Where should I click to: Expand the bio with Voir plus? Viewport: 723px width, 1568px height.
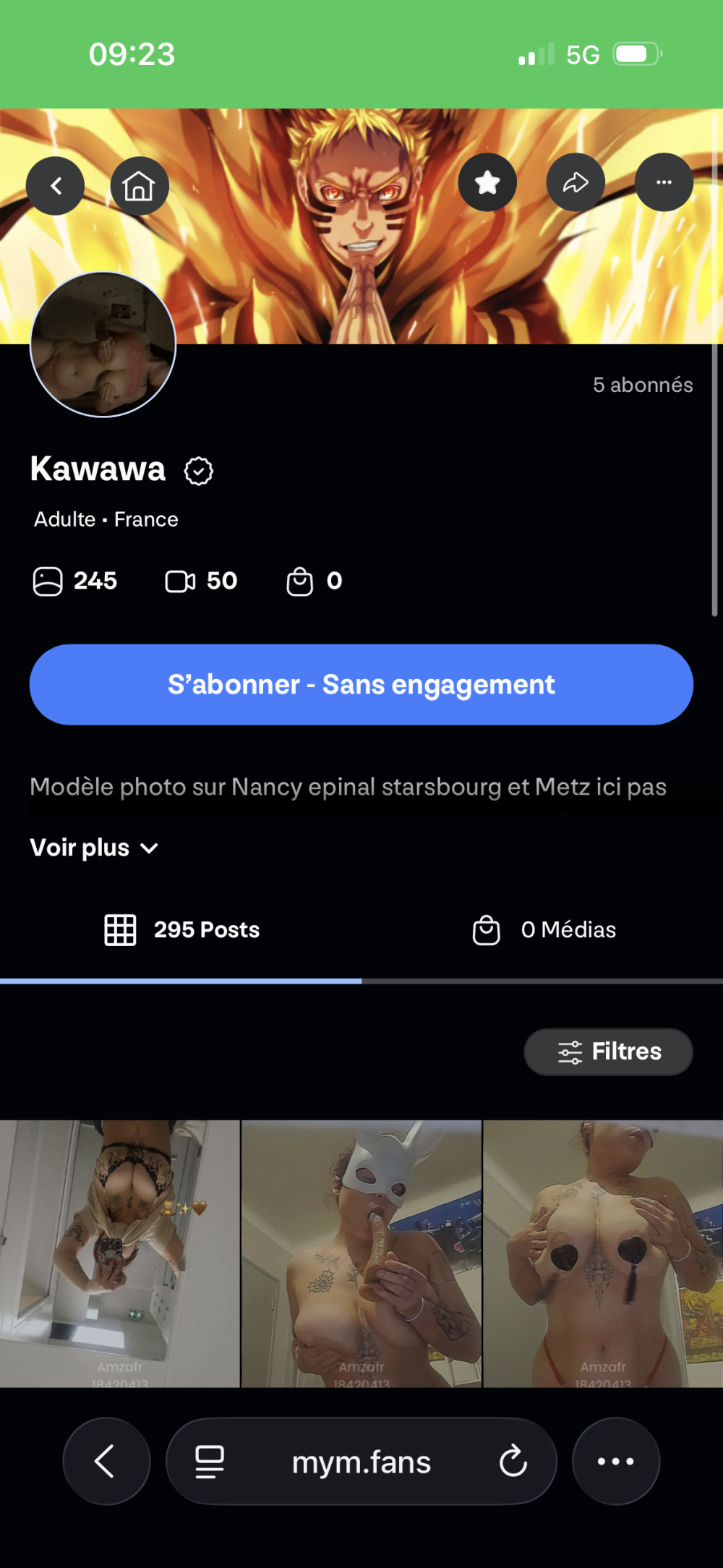click(x=94, y=848)
